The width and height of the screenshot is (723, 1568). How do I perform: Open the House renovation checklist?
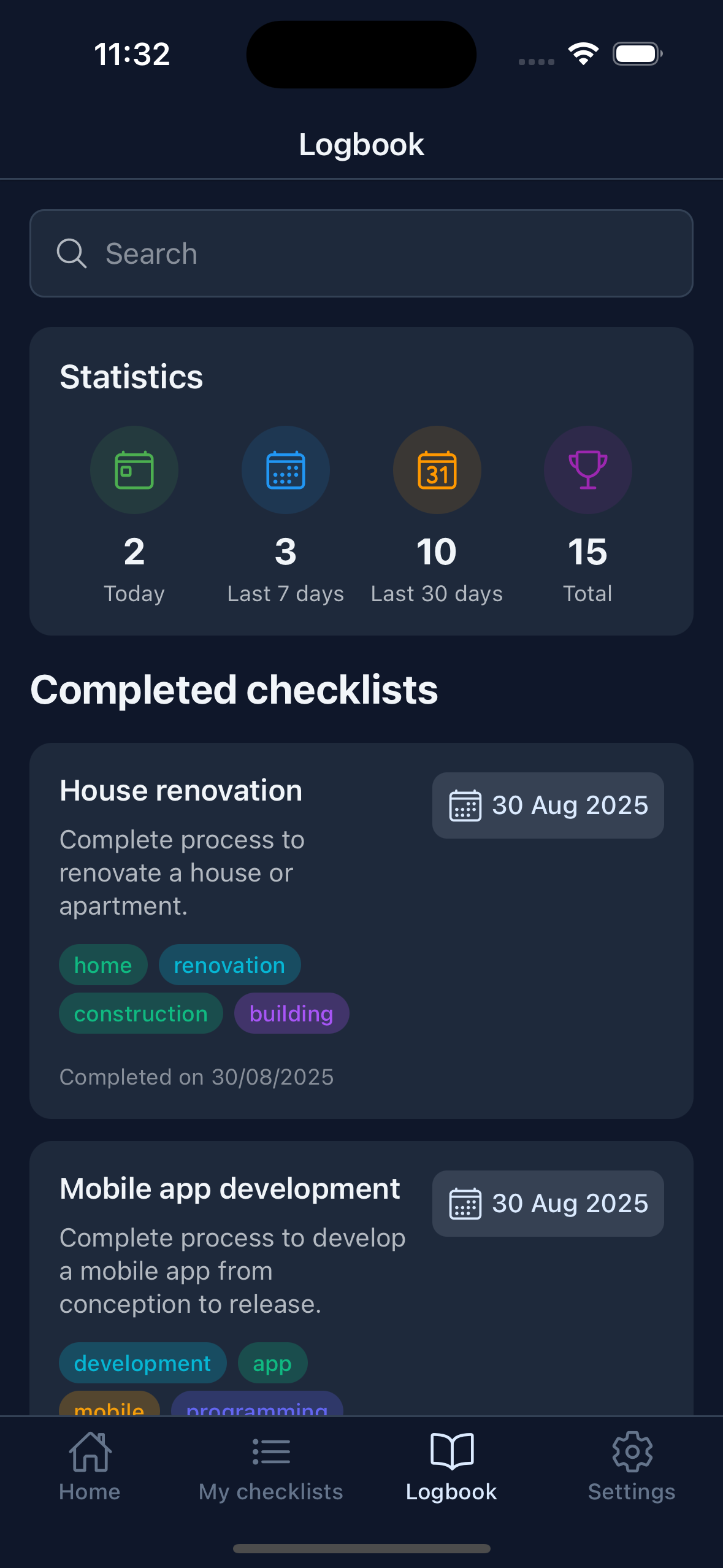pos(182,791)
